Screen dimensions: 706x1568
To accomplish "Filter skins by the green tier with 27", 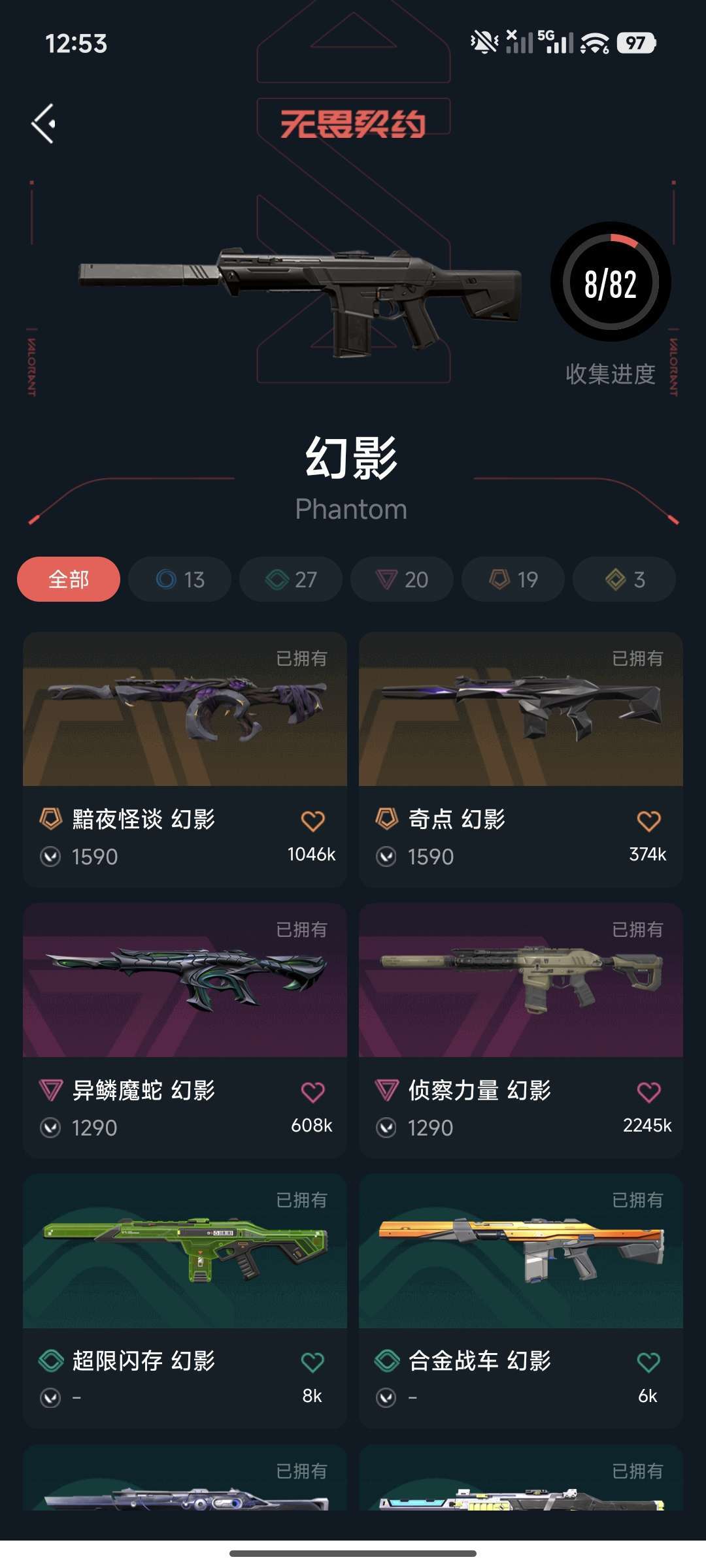I will (x=291, y=580).
